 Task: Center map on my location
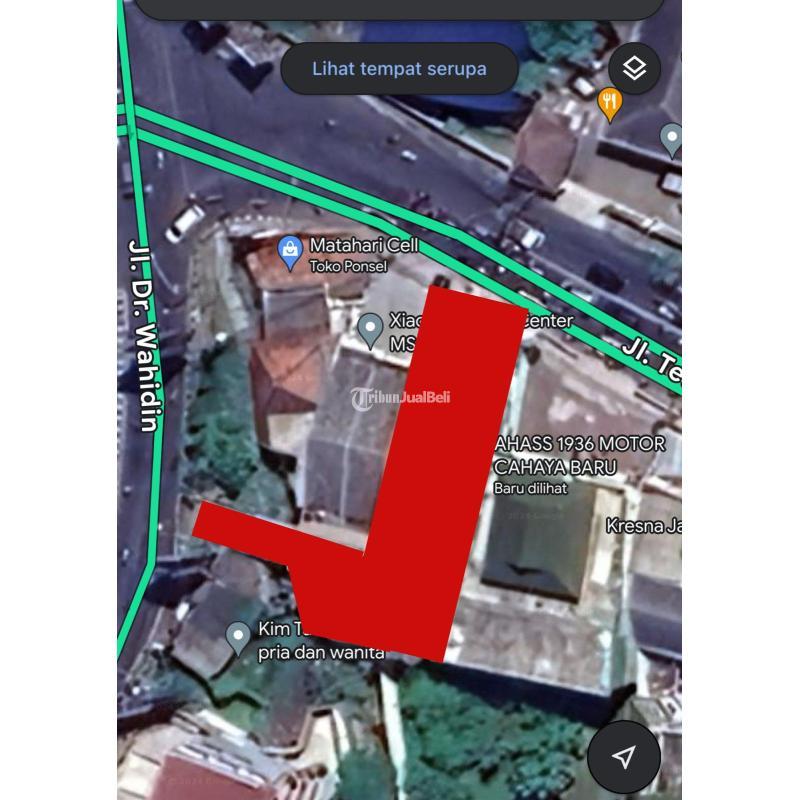click(624, 757)
